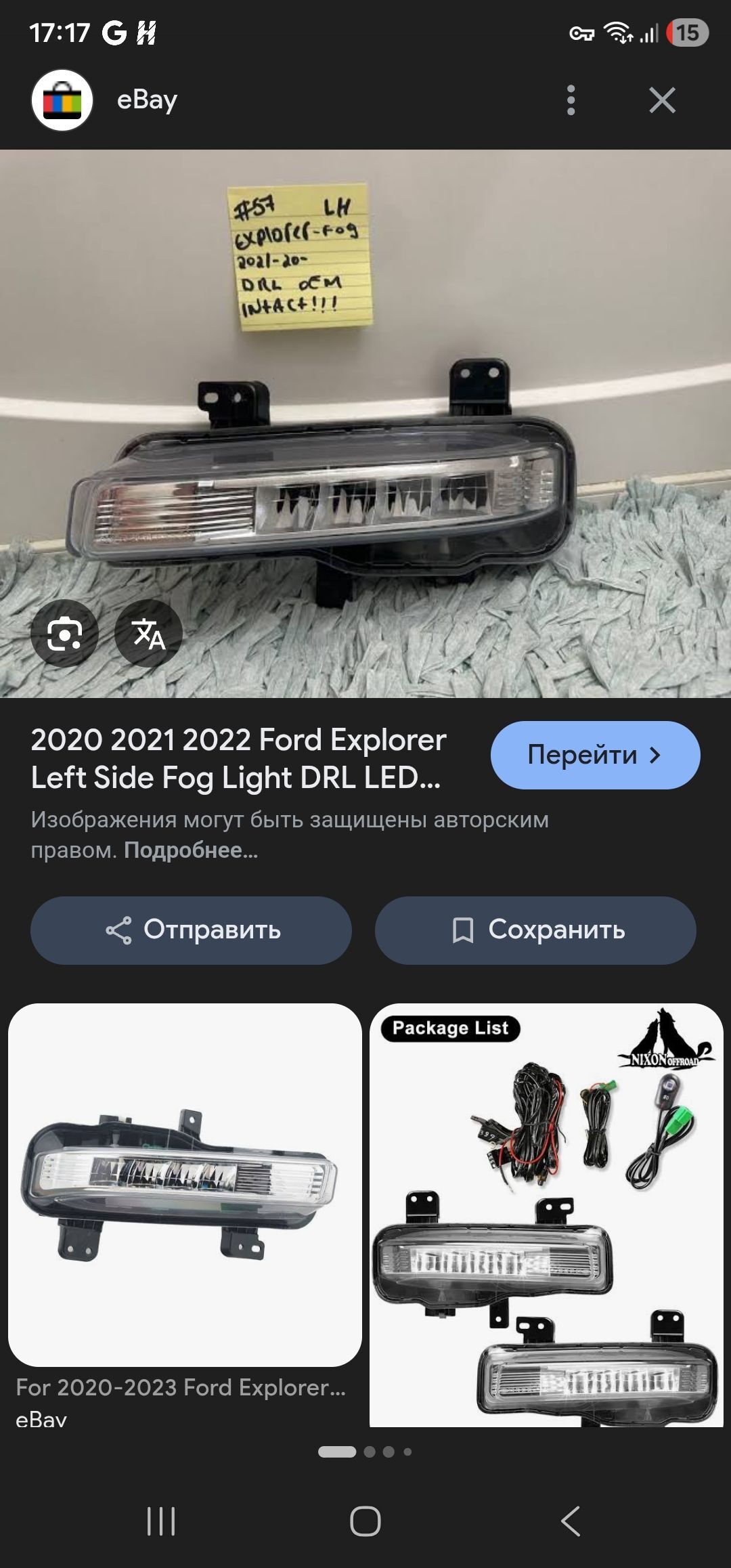
Task: Share the image via Отправить
Action: (x=191, y=930)
